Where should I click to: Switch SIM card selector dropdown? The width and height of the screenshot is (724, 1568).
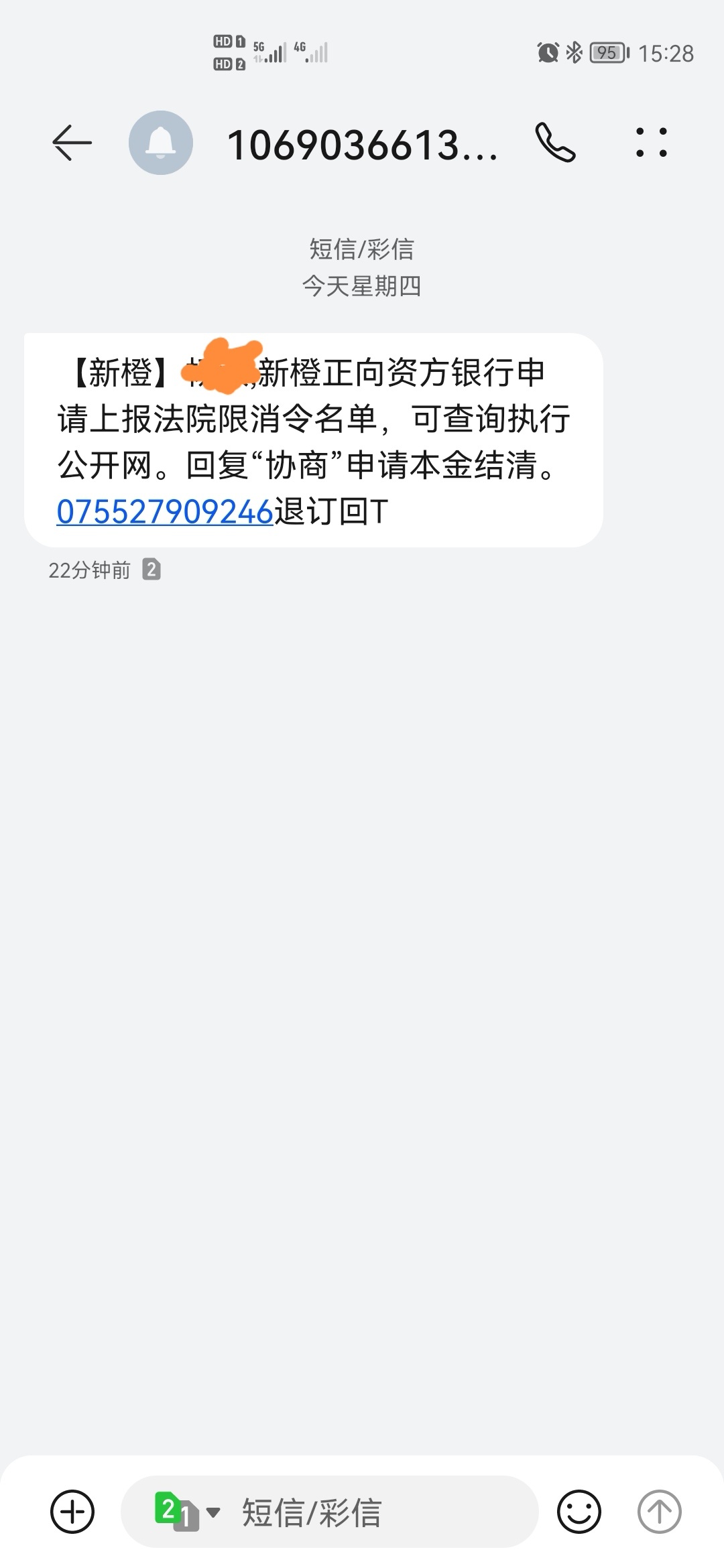pyautogui.click(x=187, y=1511)
